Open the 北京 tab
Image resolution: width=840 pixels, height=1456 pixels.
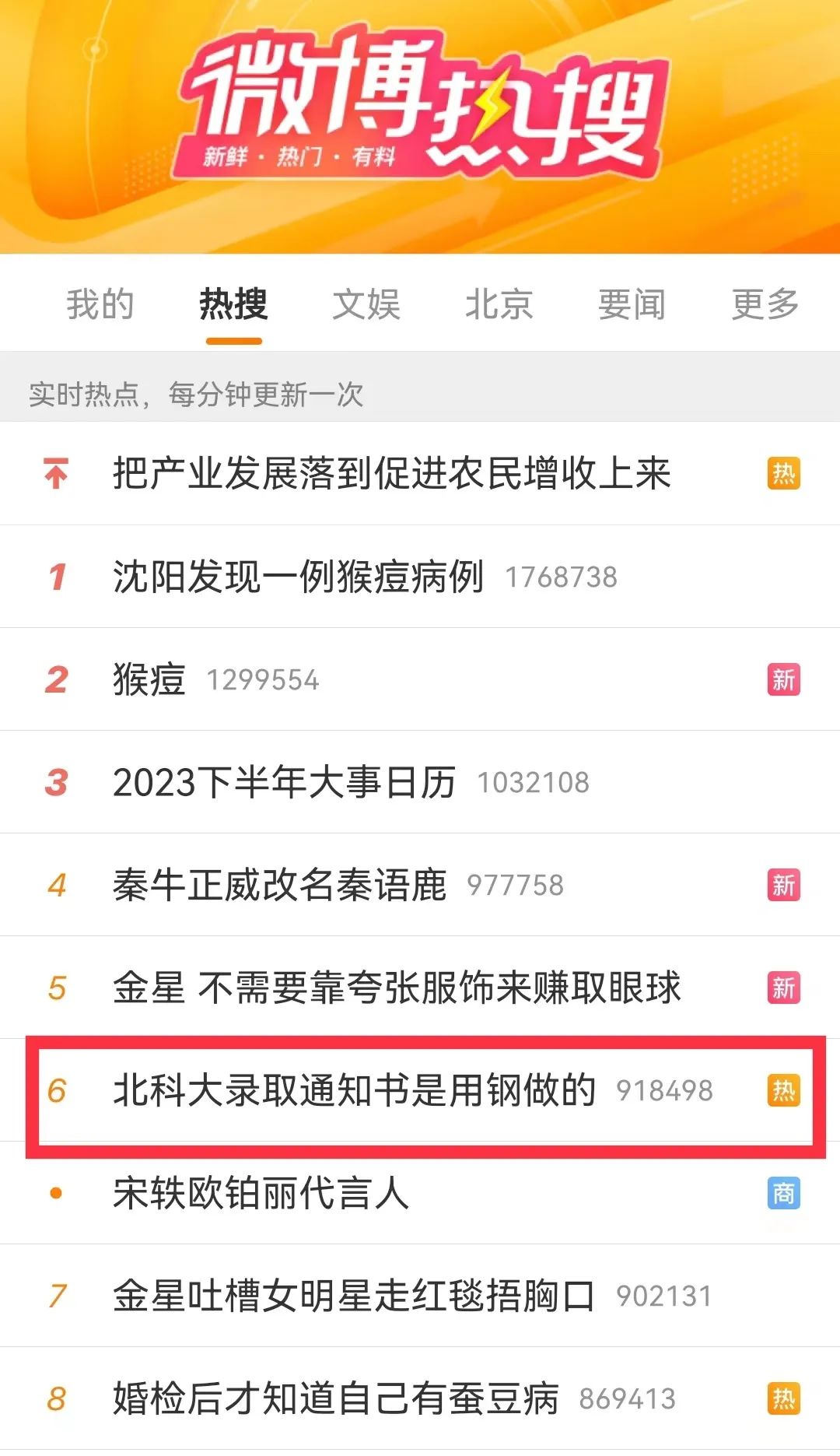(x=499, y=304)
